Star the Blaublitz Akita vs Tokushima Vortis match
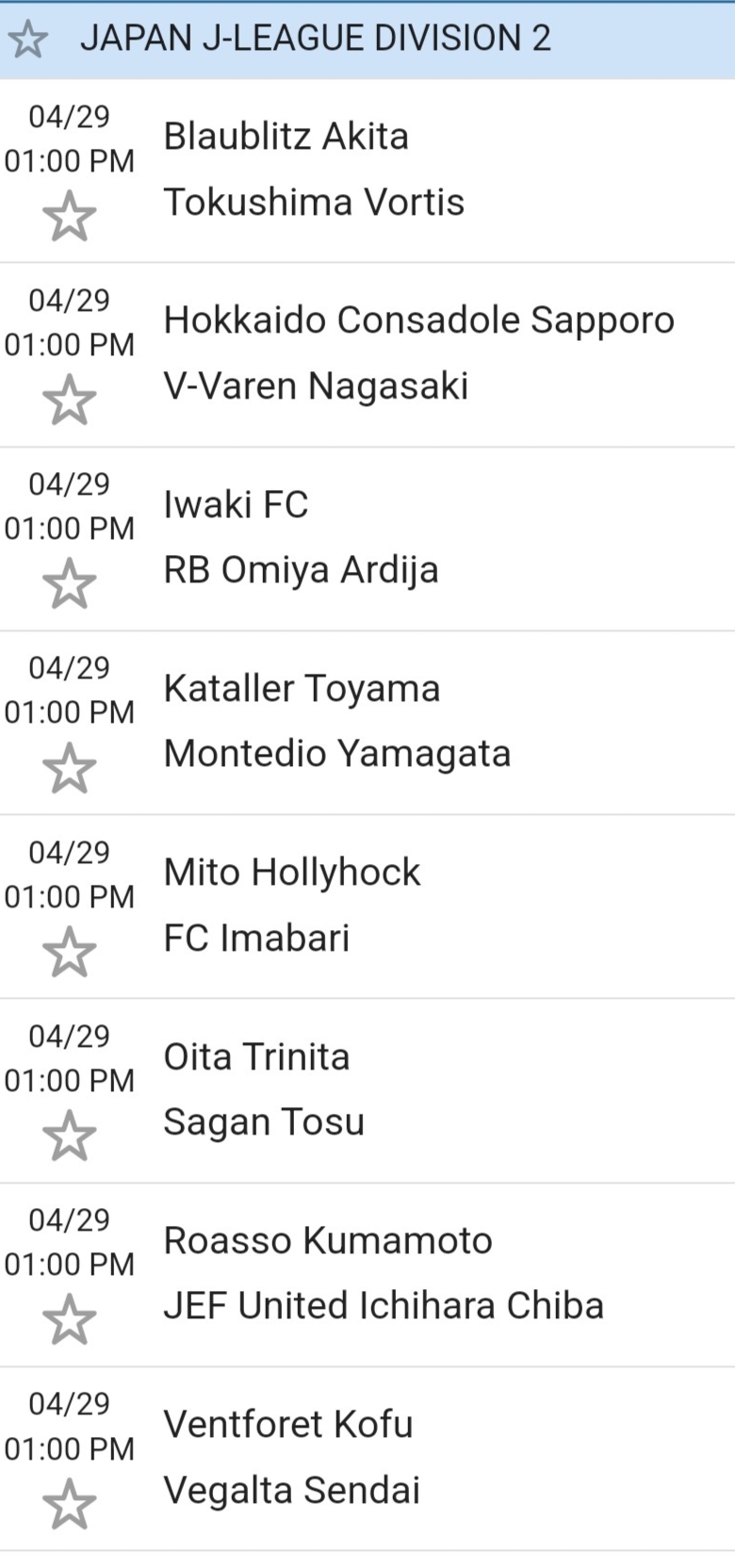 (x=70, y=217)
